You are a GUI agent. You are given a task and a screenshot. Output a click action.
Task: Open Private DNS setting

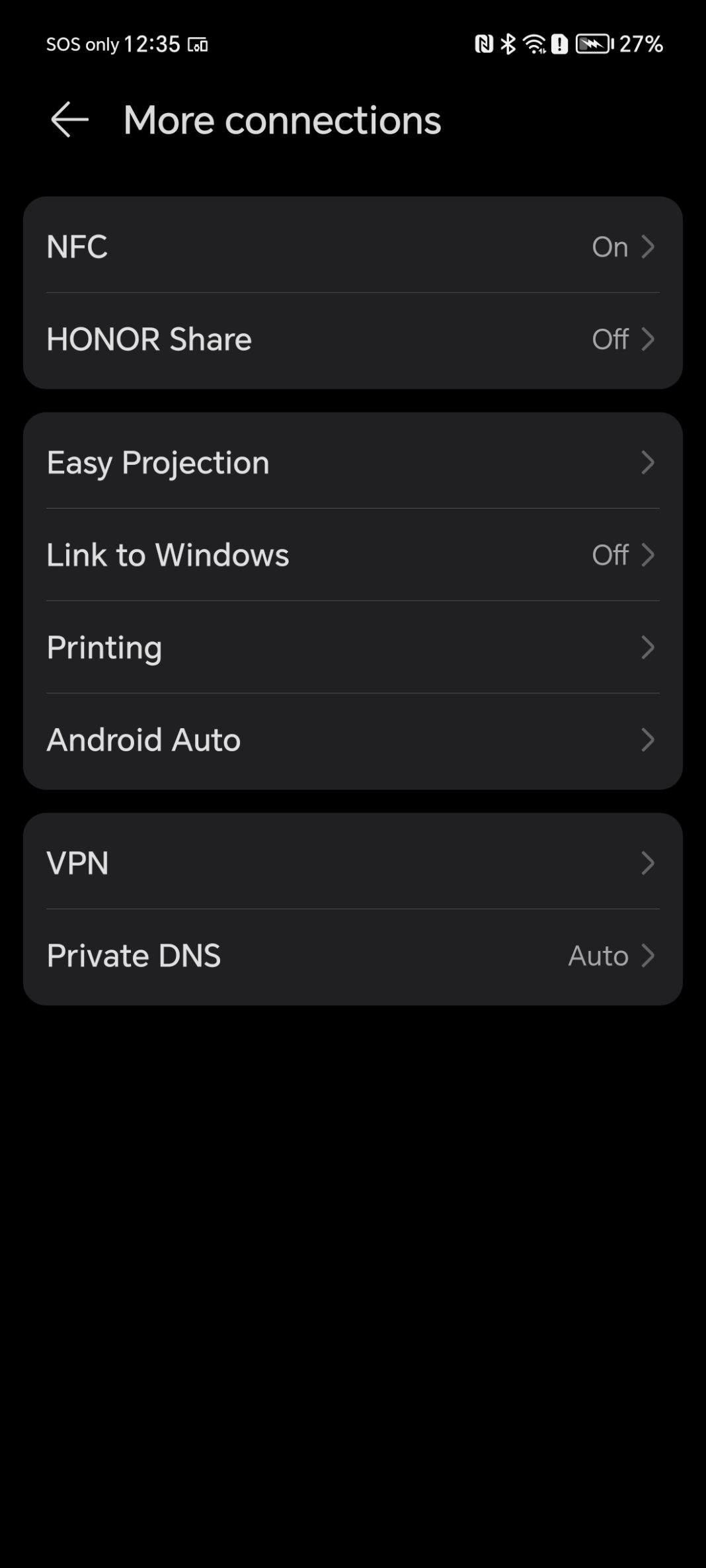click(x=352, y=956)
